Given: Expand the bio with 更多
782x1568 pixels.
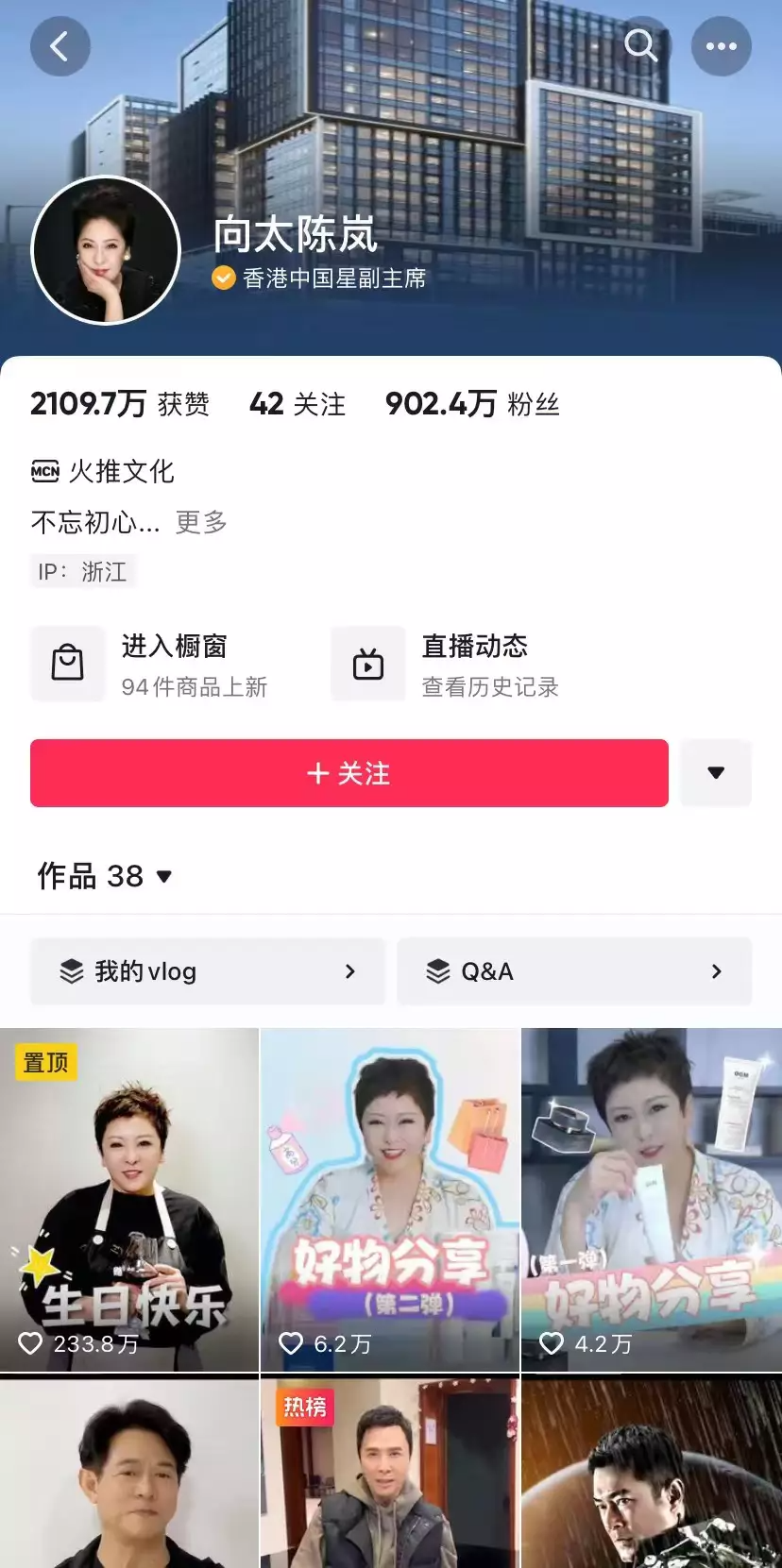Looking at the screenshot, I should tap(201, 522).
